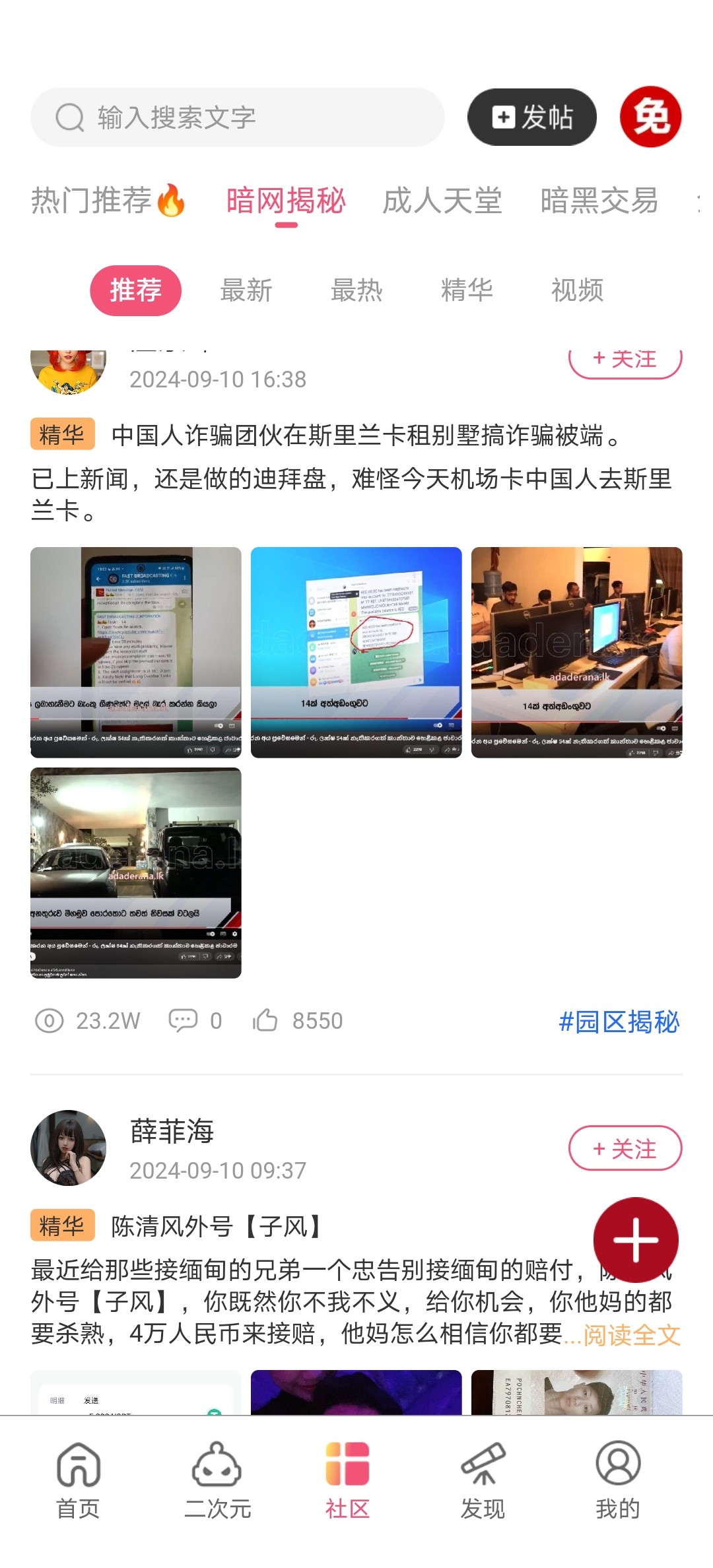Switch to the 热门推荐 tab
This screenshot has height=1568, width=713.
pyautogui.click(x=109, y=201)
